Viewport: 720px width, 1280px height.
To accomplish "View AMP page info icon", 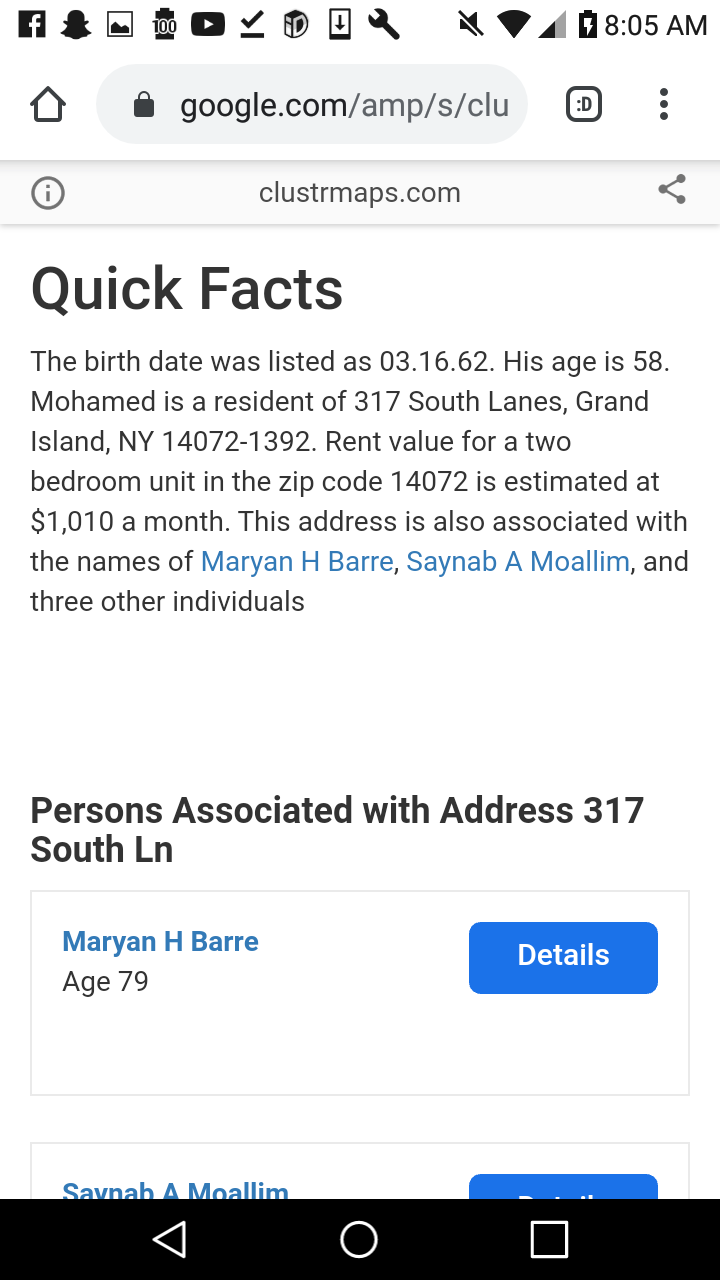I will 48,193.
